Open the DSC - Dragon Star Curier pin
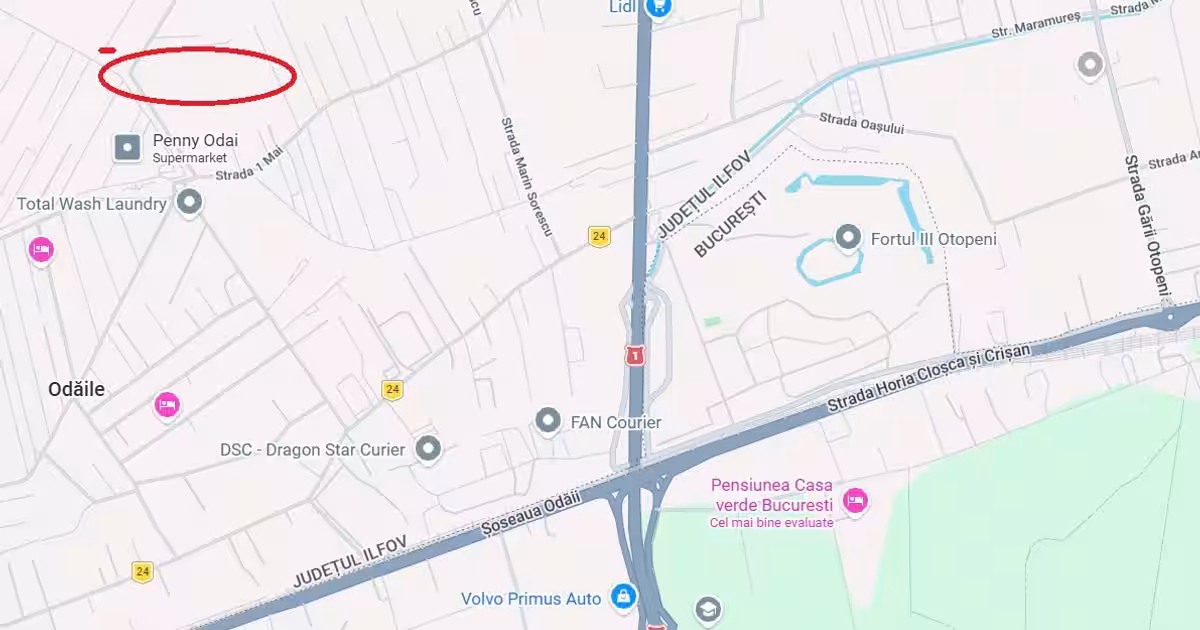The height and width of the screenshot is (630, 1200). [x=428, y=449]
